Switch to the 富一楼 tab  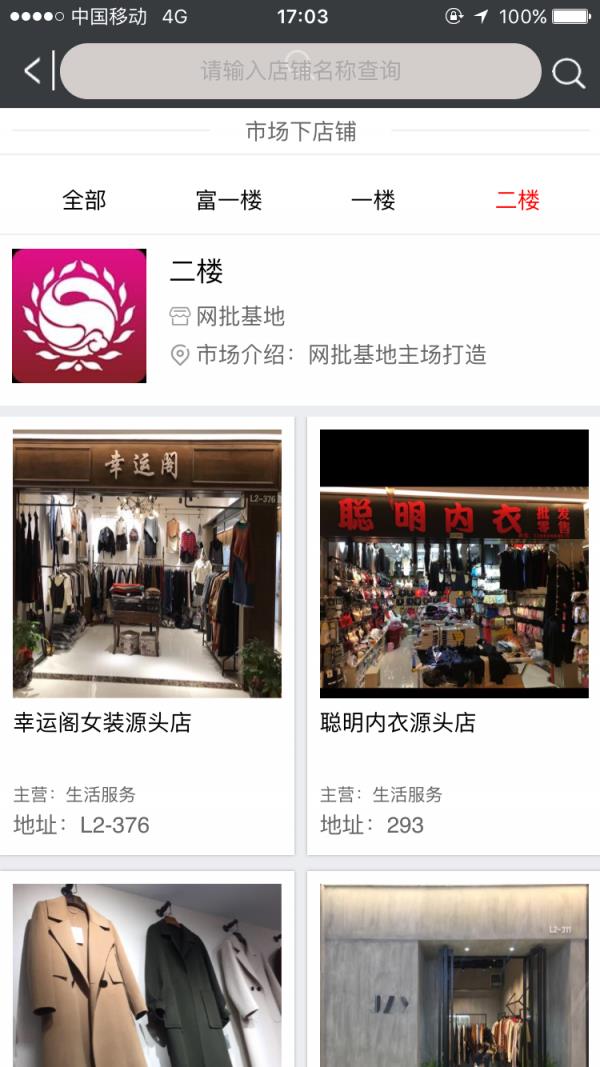[x=229, y=200]
